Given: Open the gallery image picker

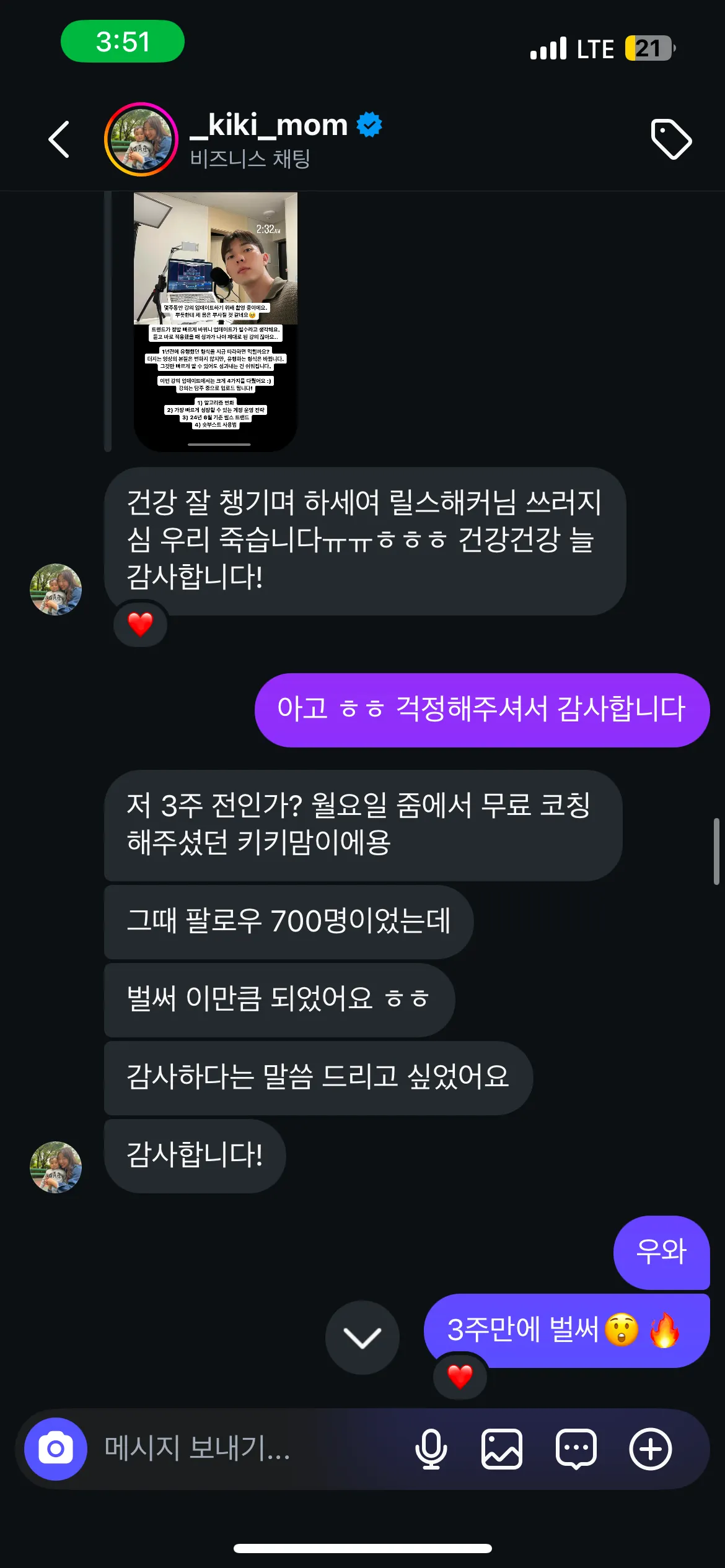Looking at the screenshot, I should 502,1449.
